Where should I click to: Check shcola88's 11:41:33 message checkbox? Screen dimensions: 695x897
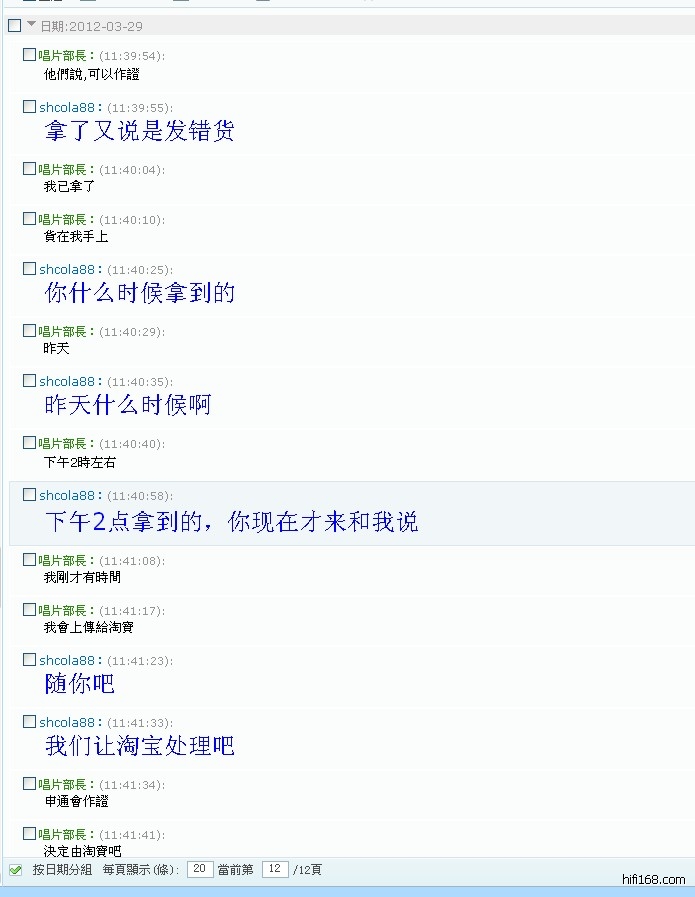29,721
